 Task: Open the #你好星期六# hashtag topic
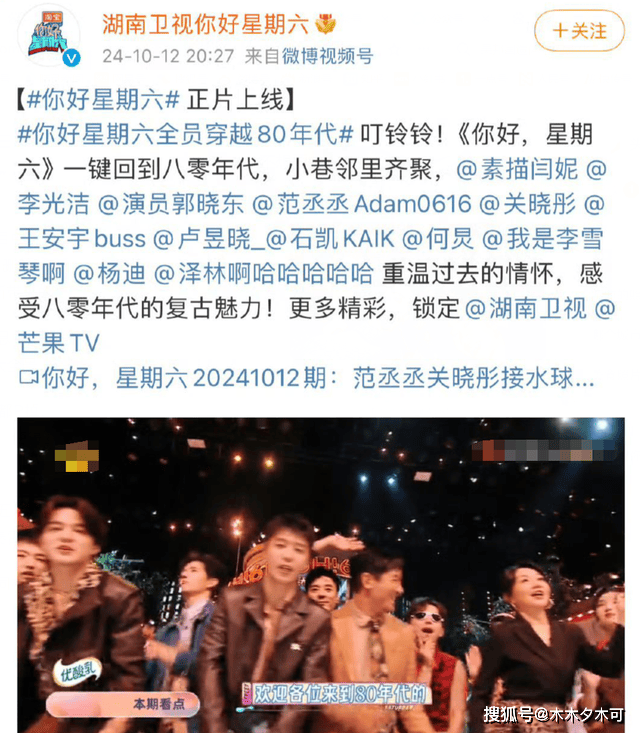click(x=103, y=100)
